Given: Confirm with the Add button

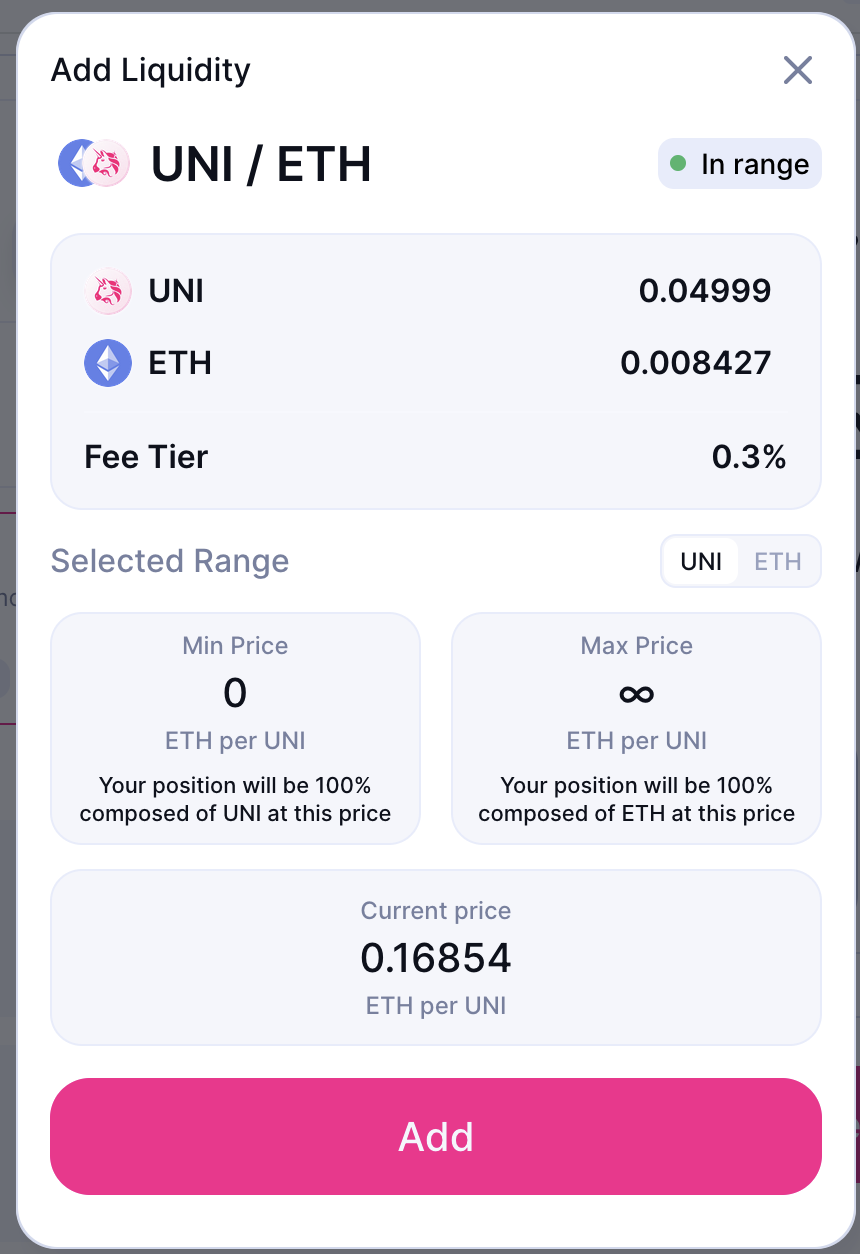Looking at the screenshot, I should [436, 1136].
